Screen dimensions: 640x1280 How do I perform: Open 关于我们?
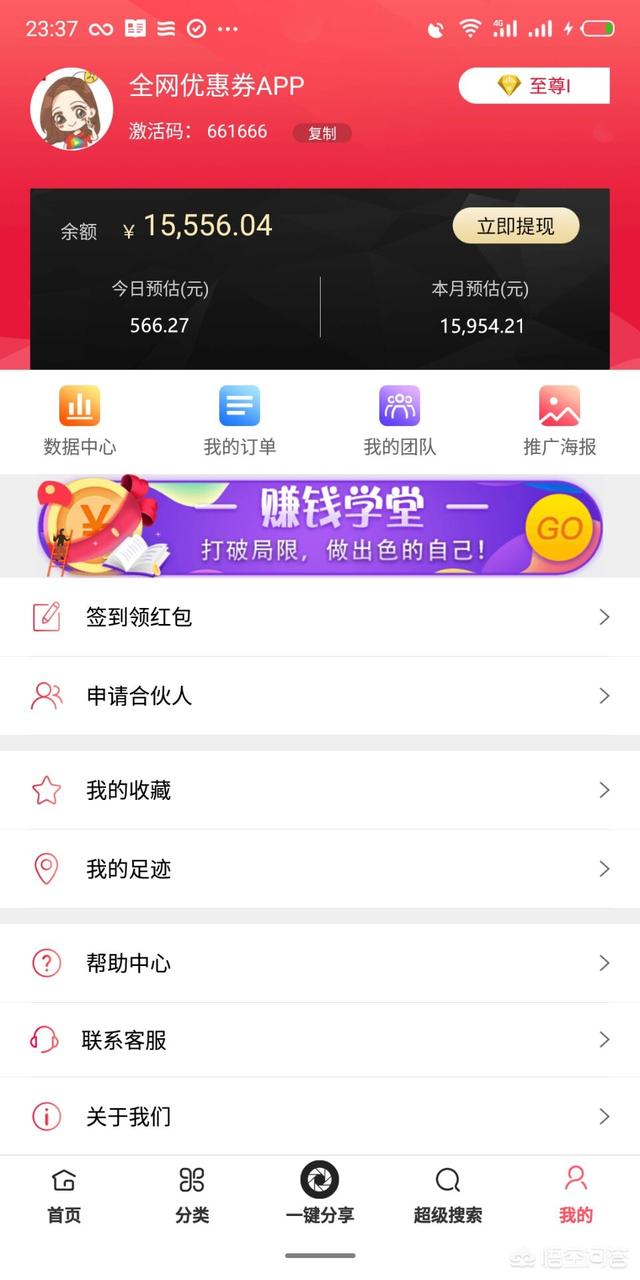tap(320, 1116)
